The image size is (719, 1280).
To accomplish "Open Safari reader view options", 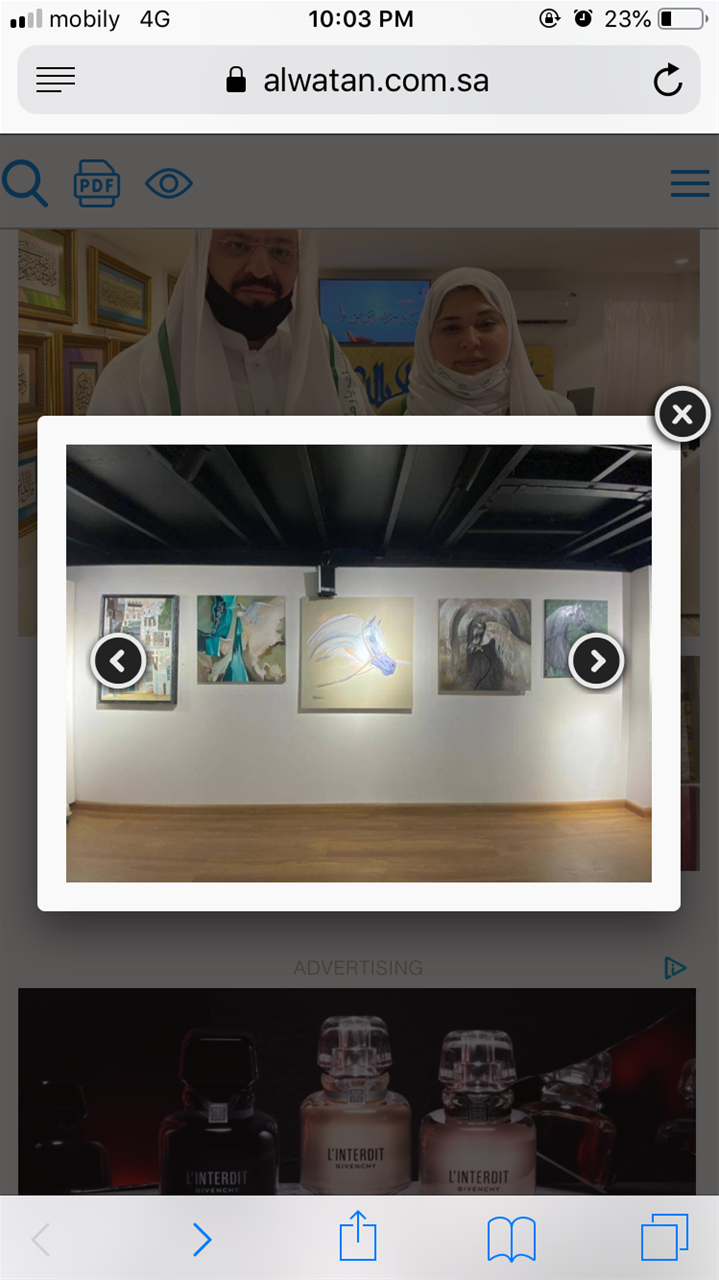I will (x=56, y=80).
